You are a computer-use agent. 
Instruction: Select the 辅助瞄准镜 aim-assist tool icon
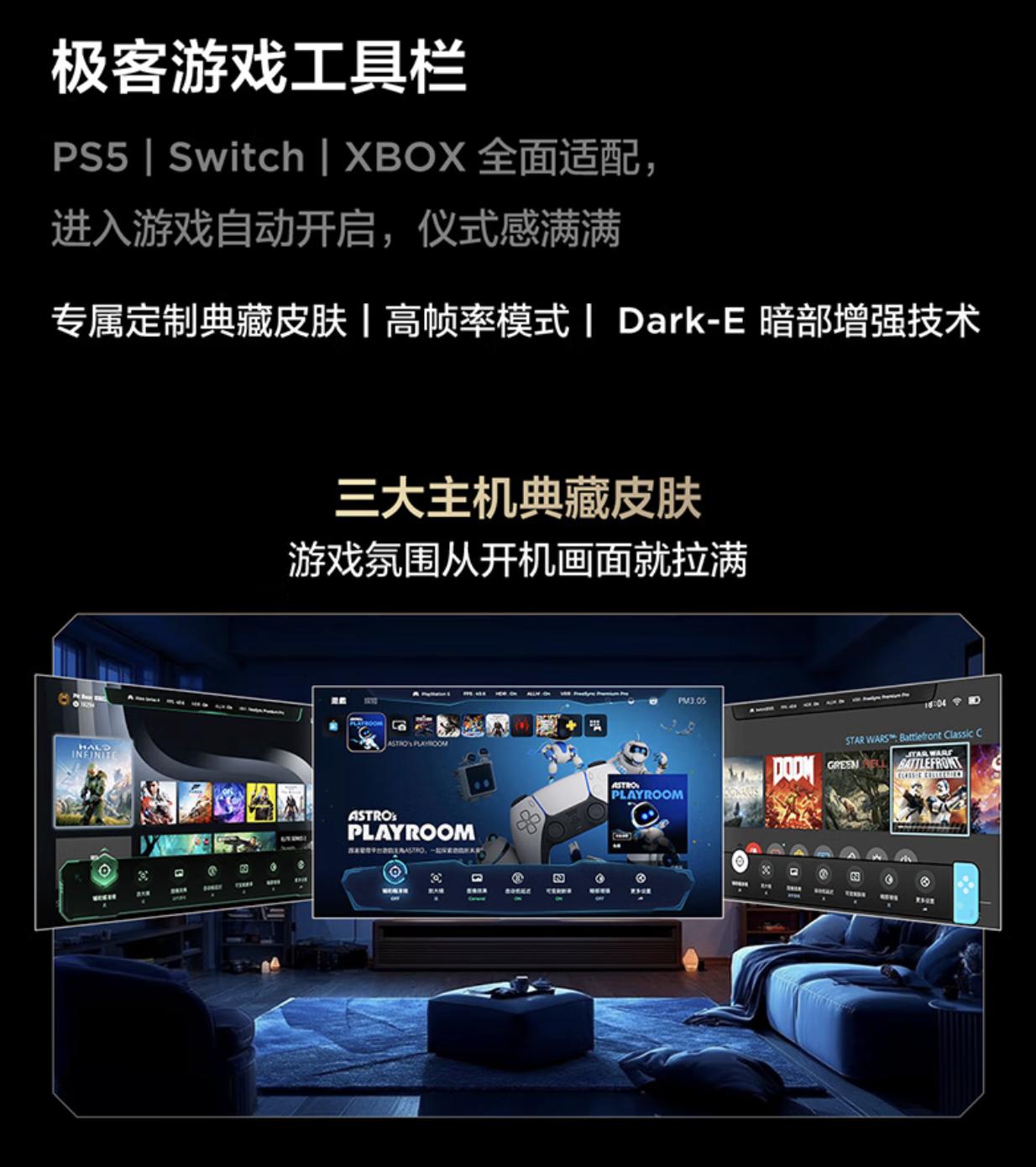point(395,871)
